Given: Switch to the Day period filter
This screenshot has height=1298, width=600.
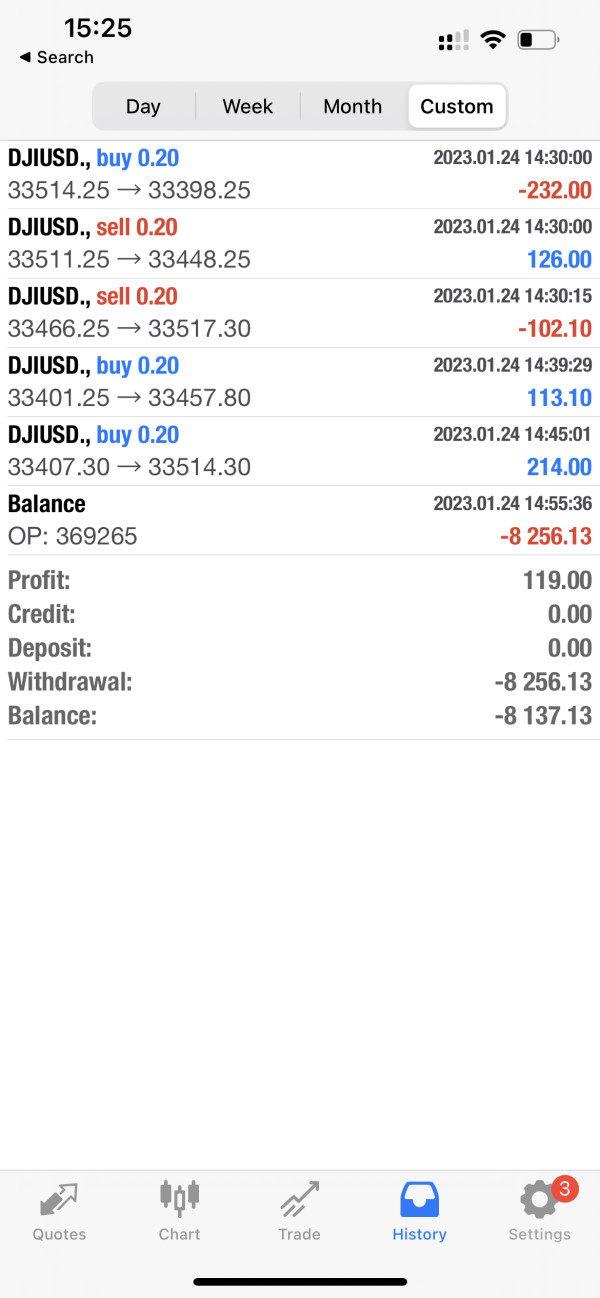Looking at the screenshot, I should (143, 106).
